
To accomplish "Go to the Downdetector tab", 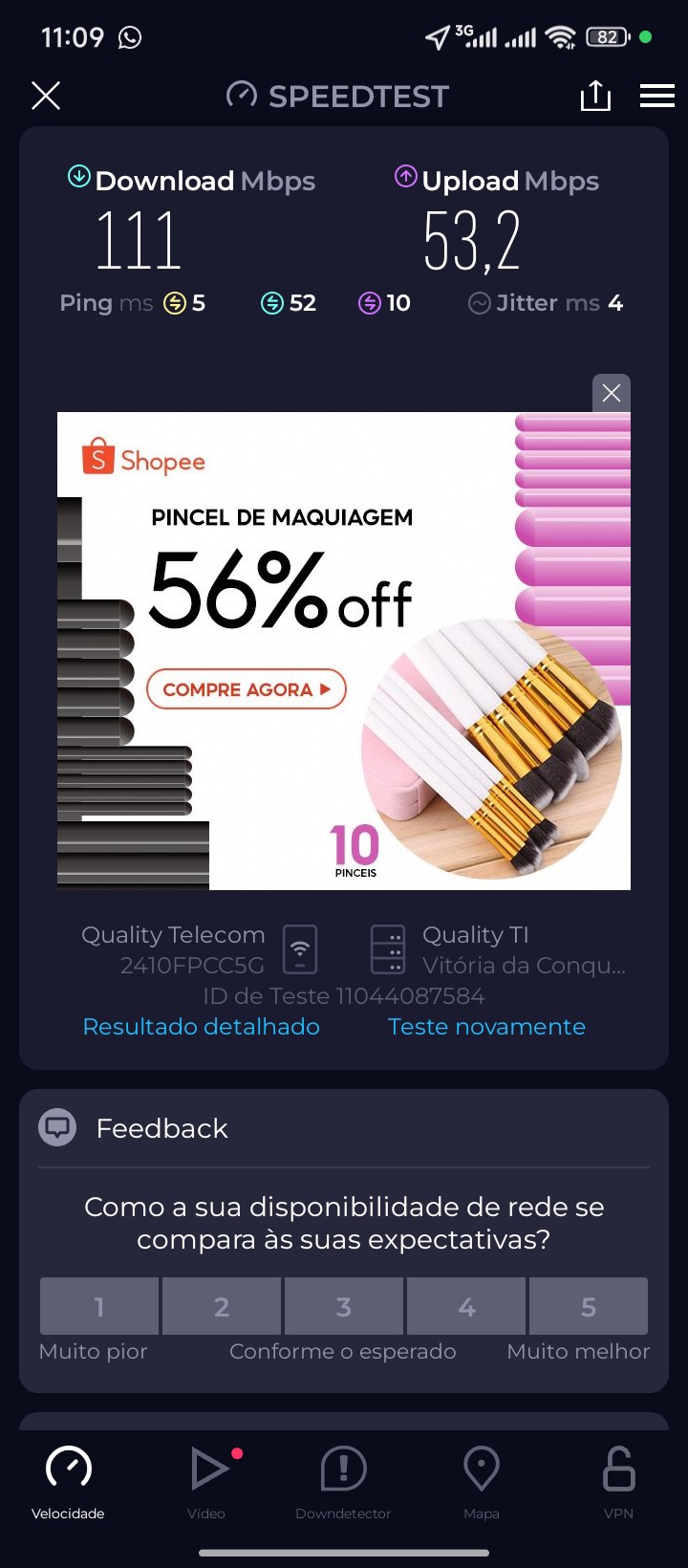I will click(343, 1482).
